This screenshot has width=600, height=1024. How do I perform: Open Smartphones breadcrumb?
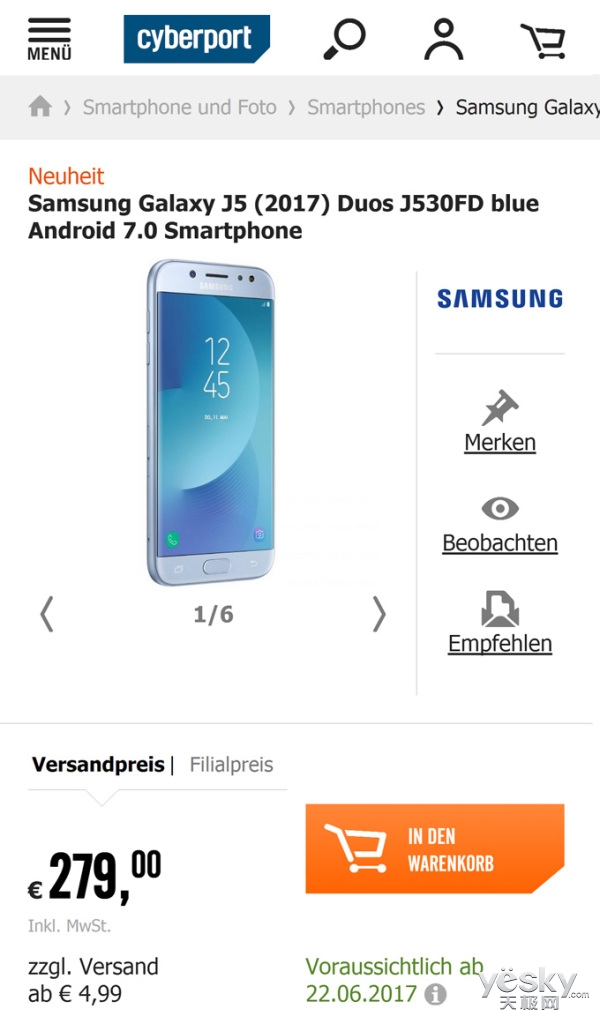366,107
